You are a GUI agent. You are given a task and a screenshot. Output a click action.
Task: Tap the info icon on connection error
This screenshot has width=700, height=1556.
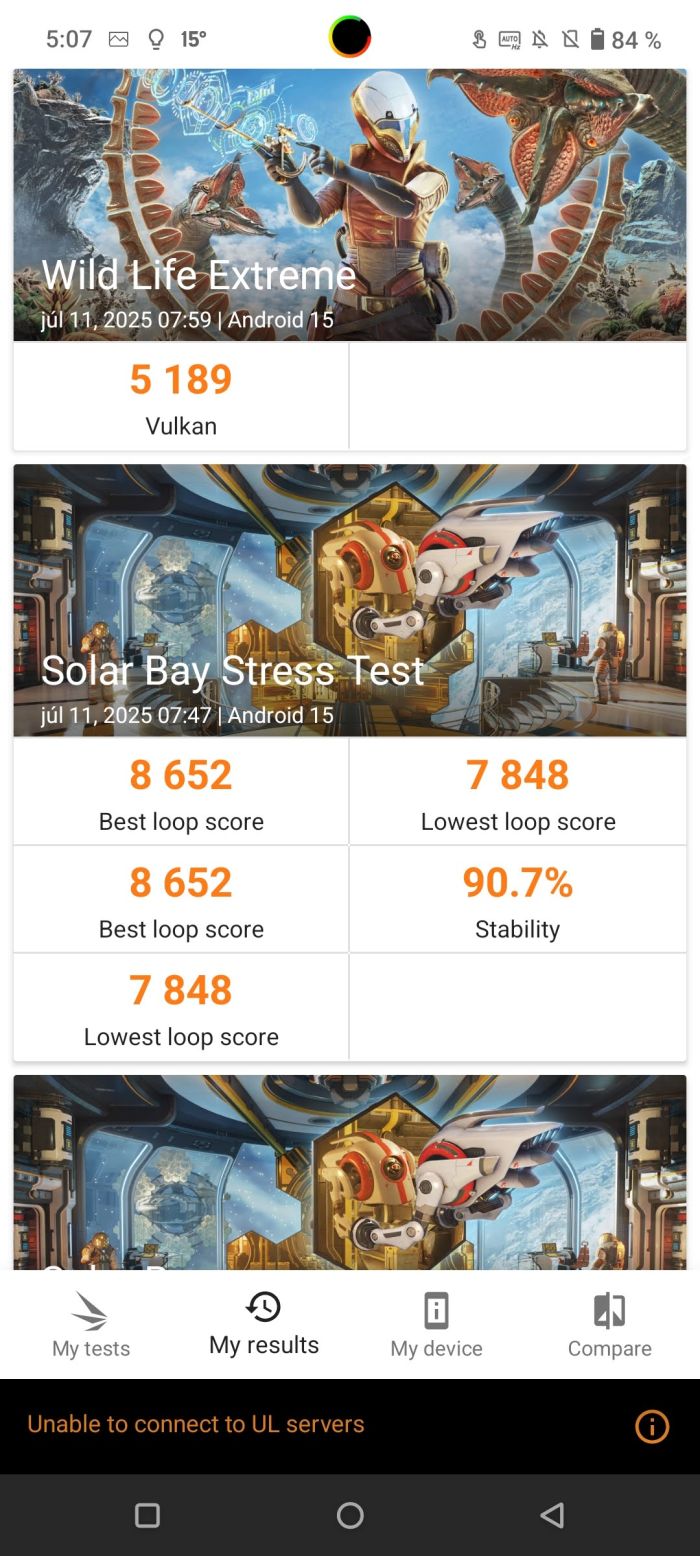[x=652, y=1426]
